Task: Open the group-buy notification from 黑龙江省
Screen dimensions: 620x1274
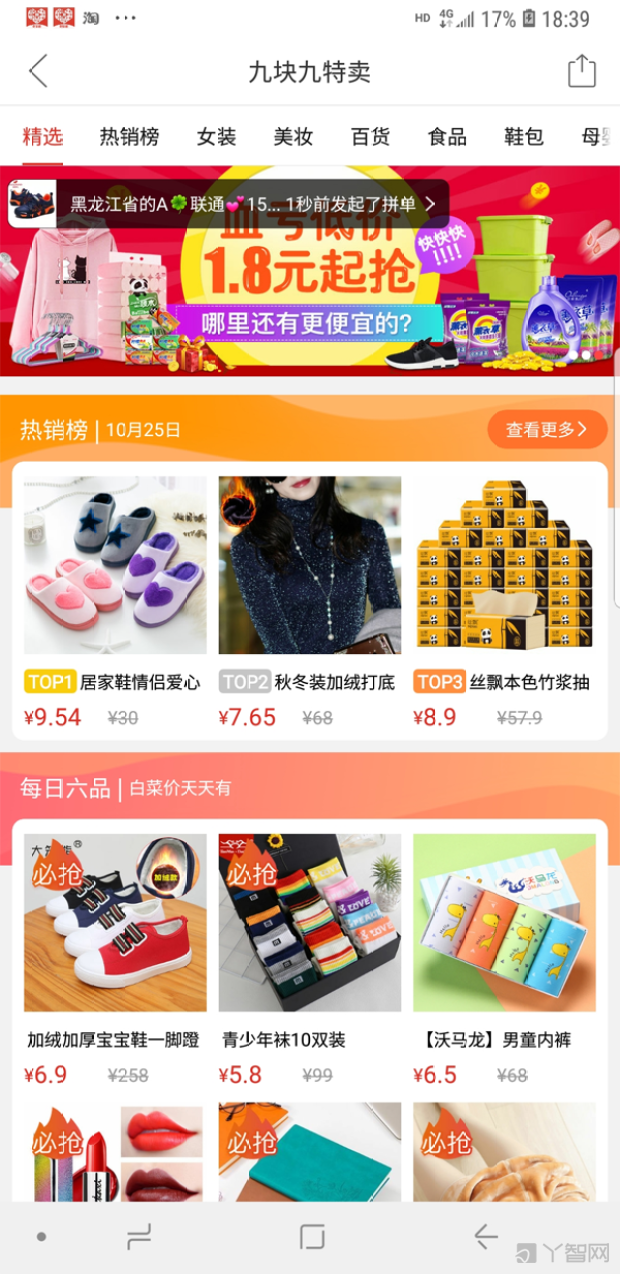Action: point(228,204)
